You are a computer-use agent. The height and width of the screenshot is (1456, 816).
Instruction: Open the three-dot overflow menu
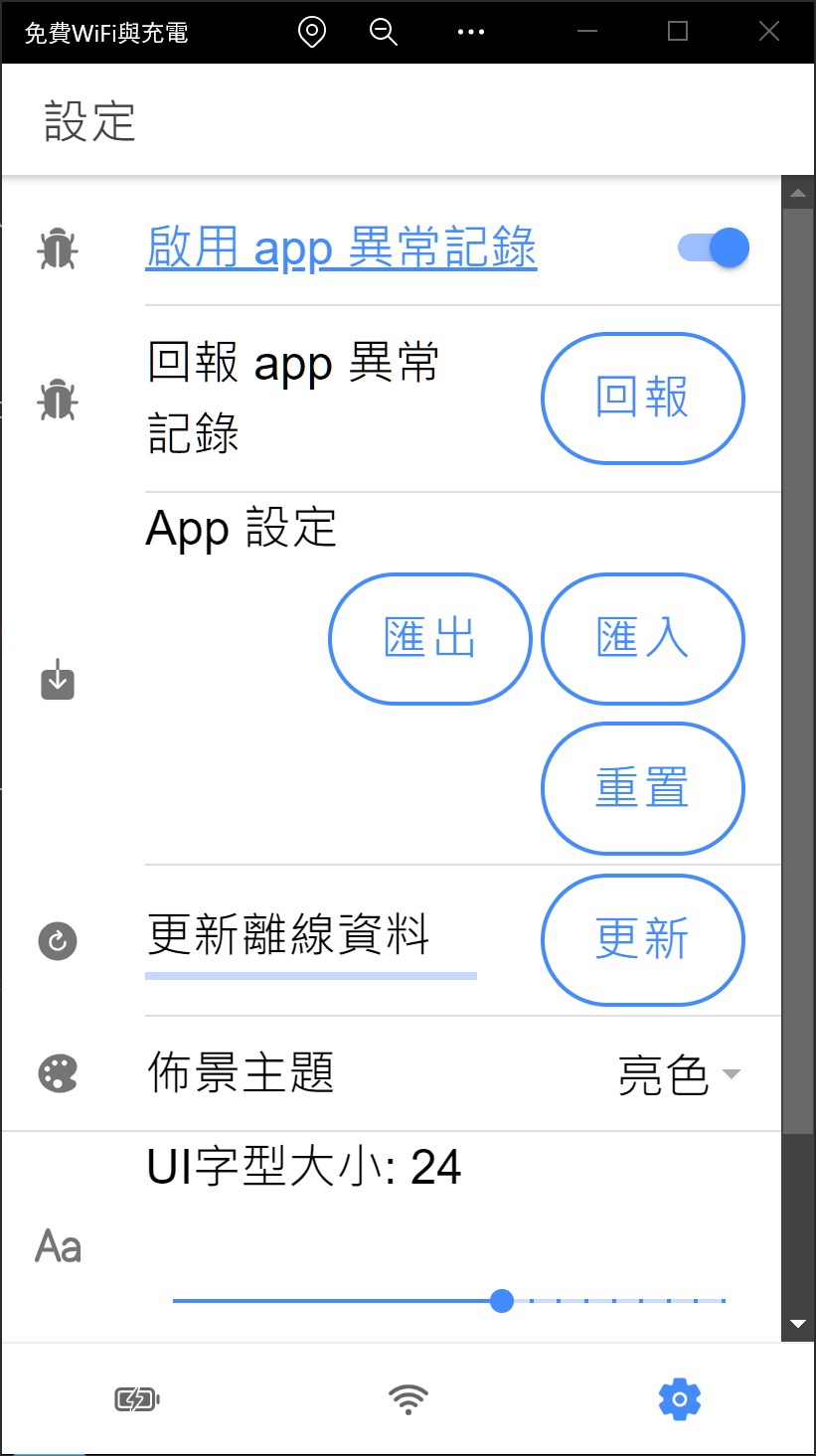[470, 32]
